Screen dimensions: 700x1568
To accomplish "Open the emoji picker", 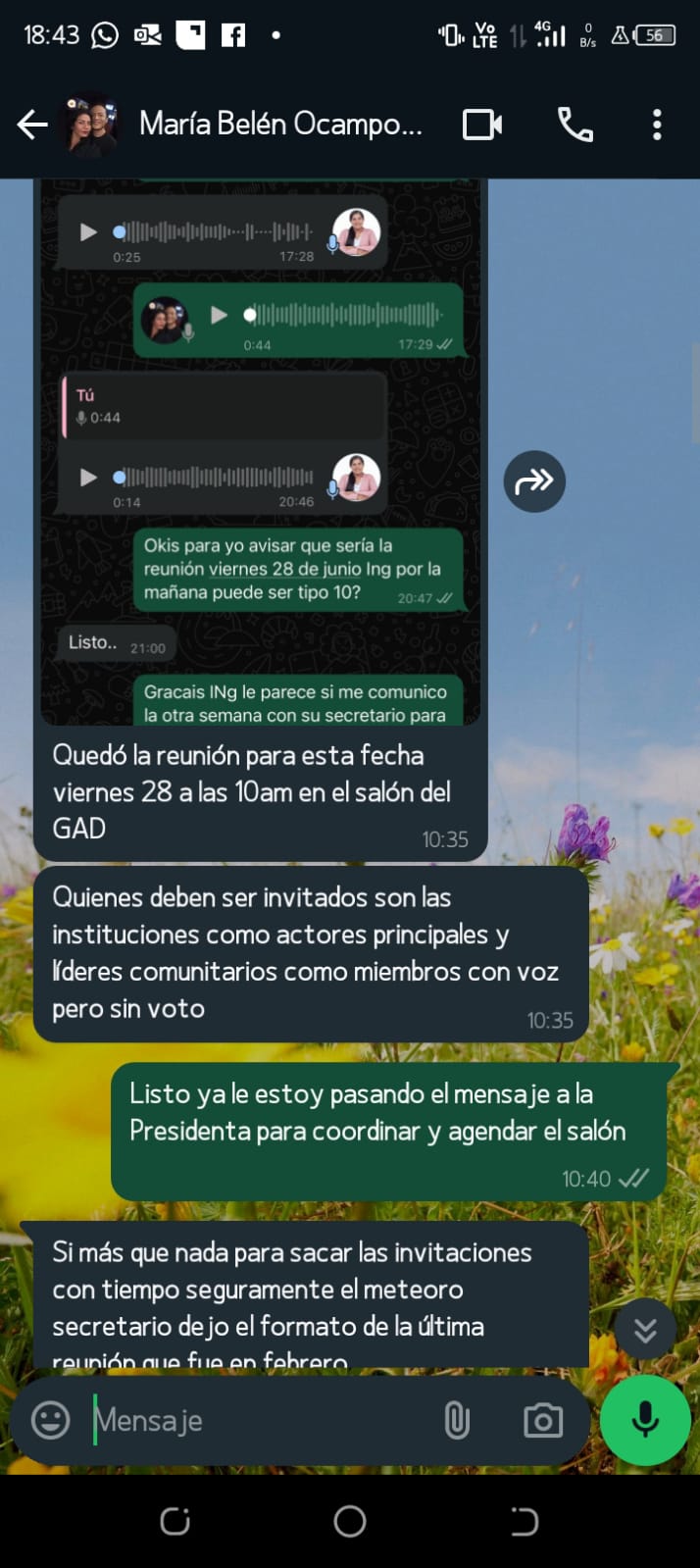I will (51, 1420).
